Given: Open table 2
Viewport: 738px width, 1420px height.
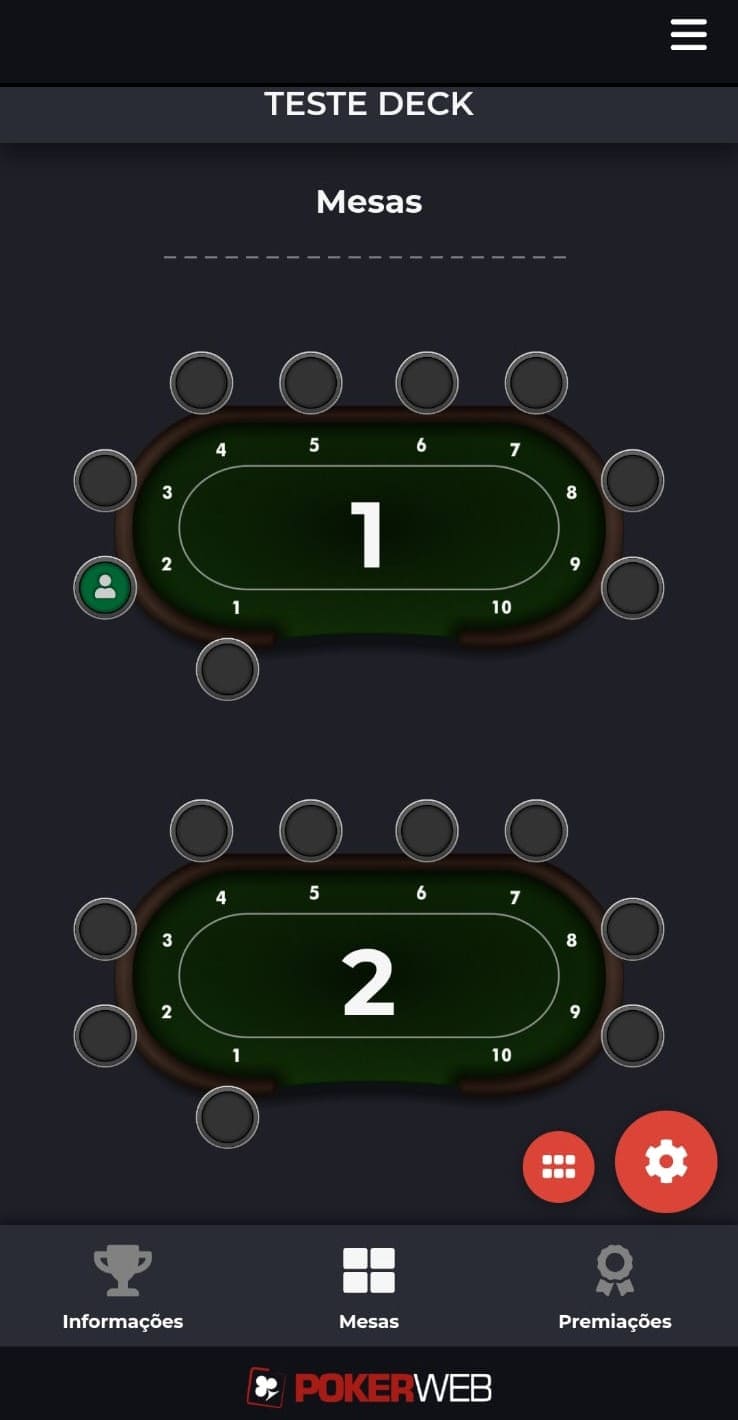Looking at the screenshot, I should [x=368, y=981].
